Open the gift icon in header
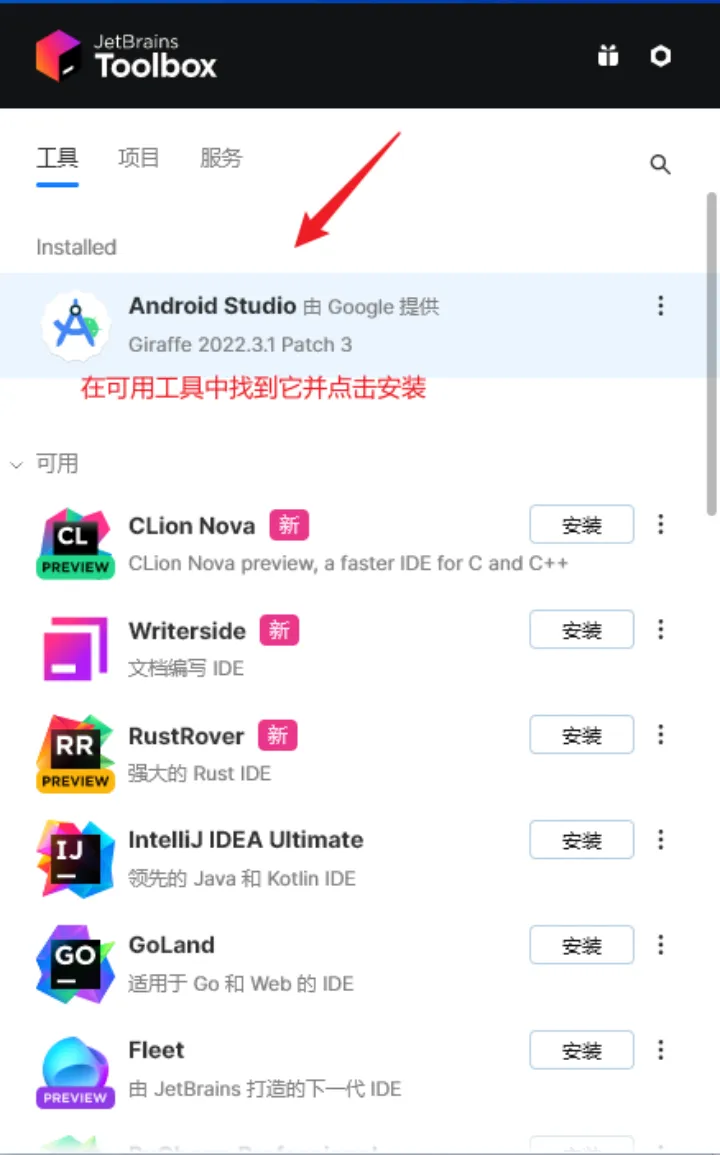720x1155 pixels. pyautogui.click(x=608, y=56)
